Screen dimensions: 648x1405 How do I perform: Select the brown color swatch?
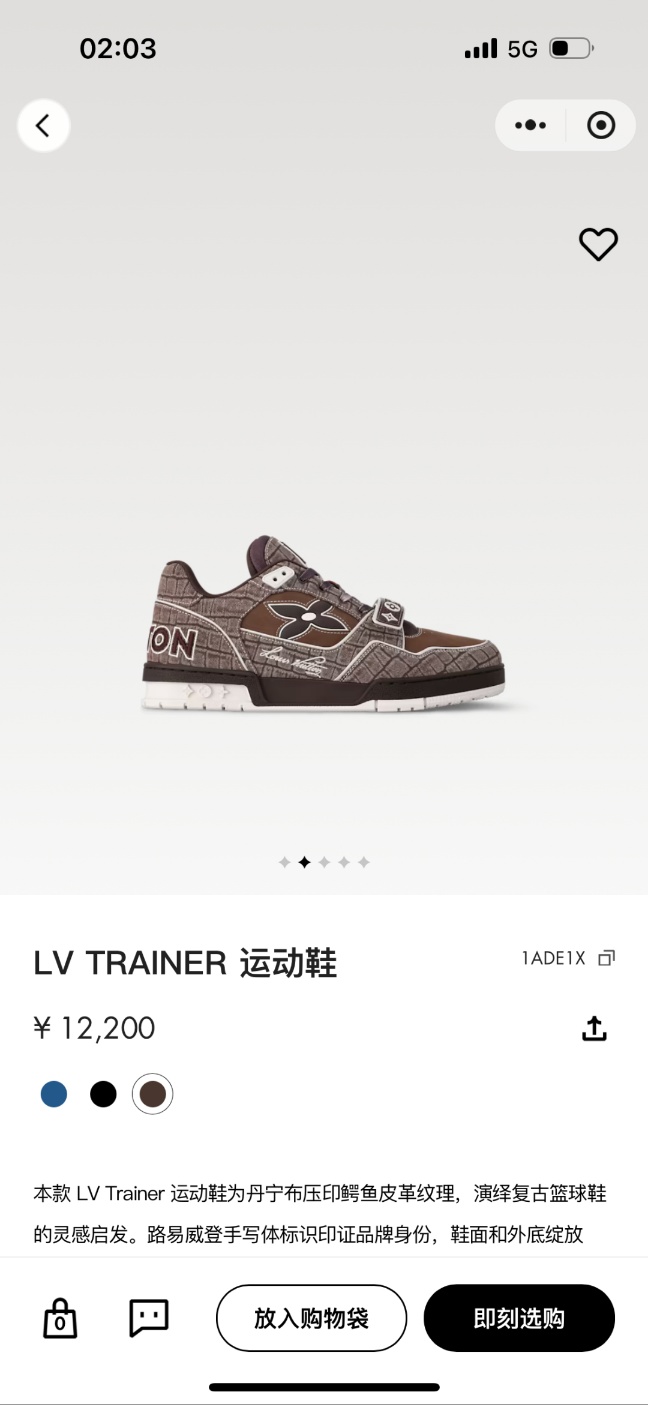click(153, 1094)
